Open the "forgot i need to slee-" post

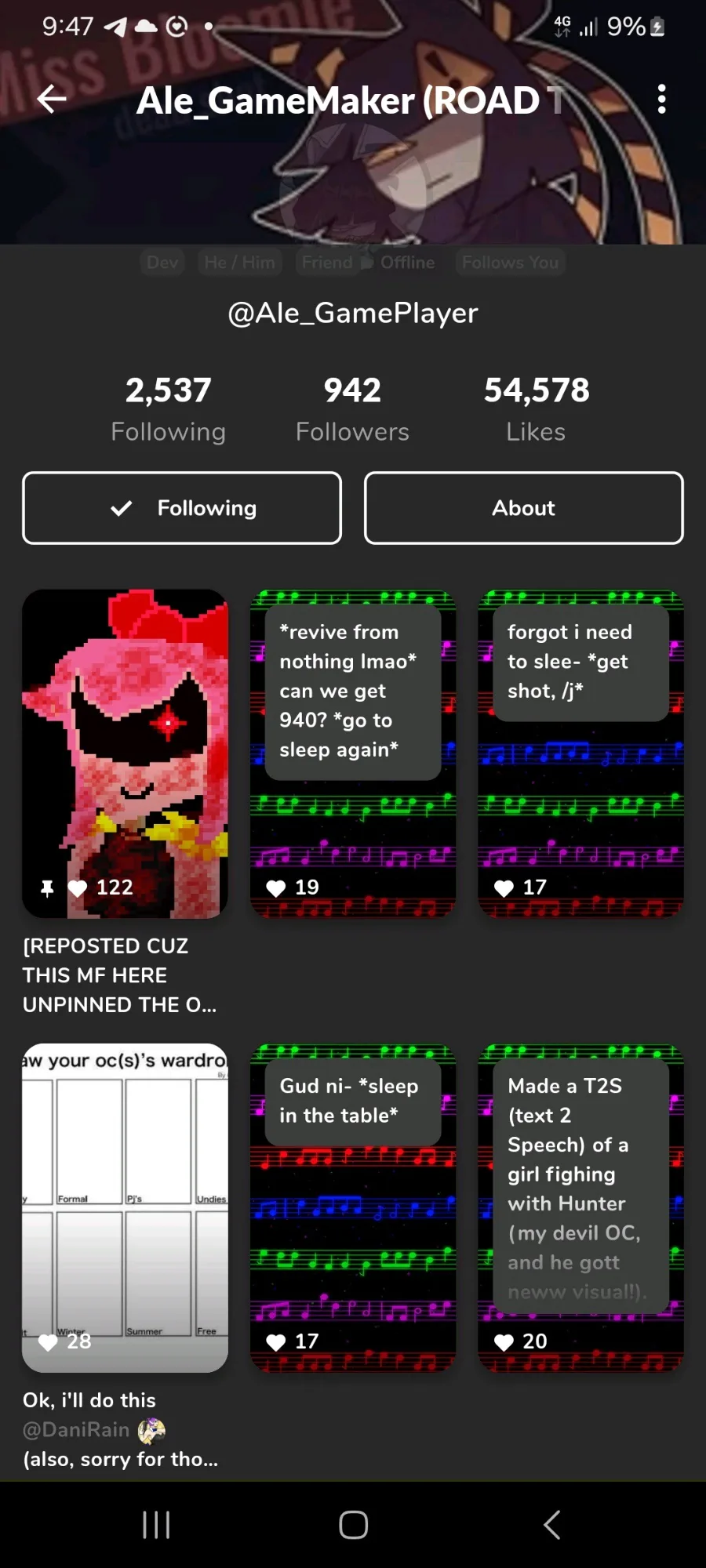click(580, 753)
